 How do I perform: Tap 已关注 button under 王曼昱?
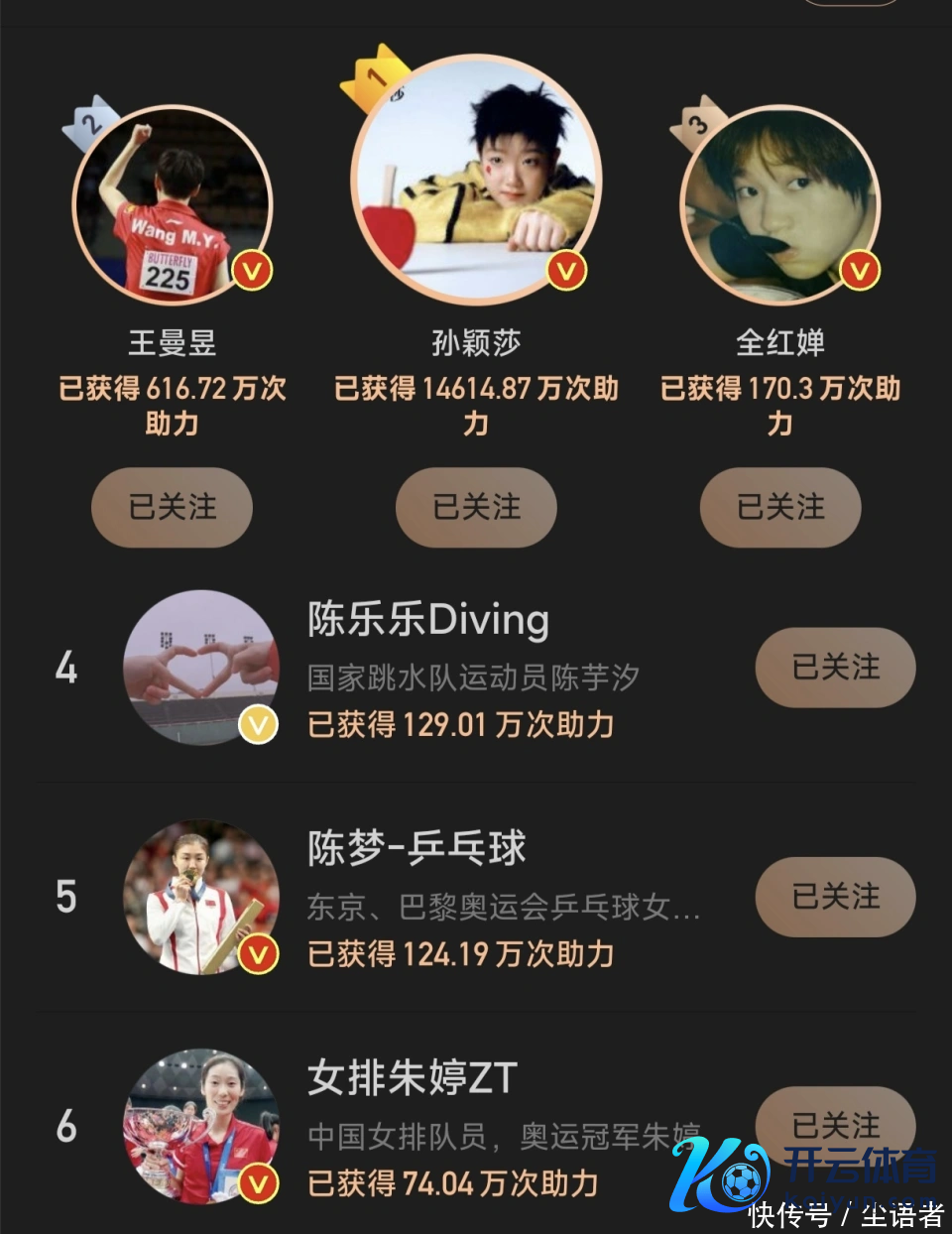(172, 508)
